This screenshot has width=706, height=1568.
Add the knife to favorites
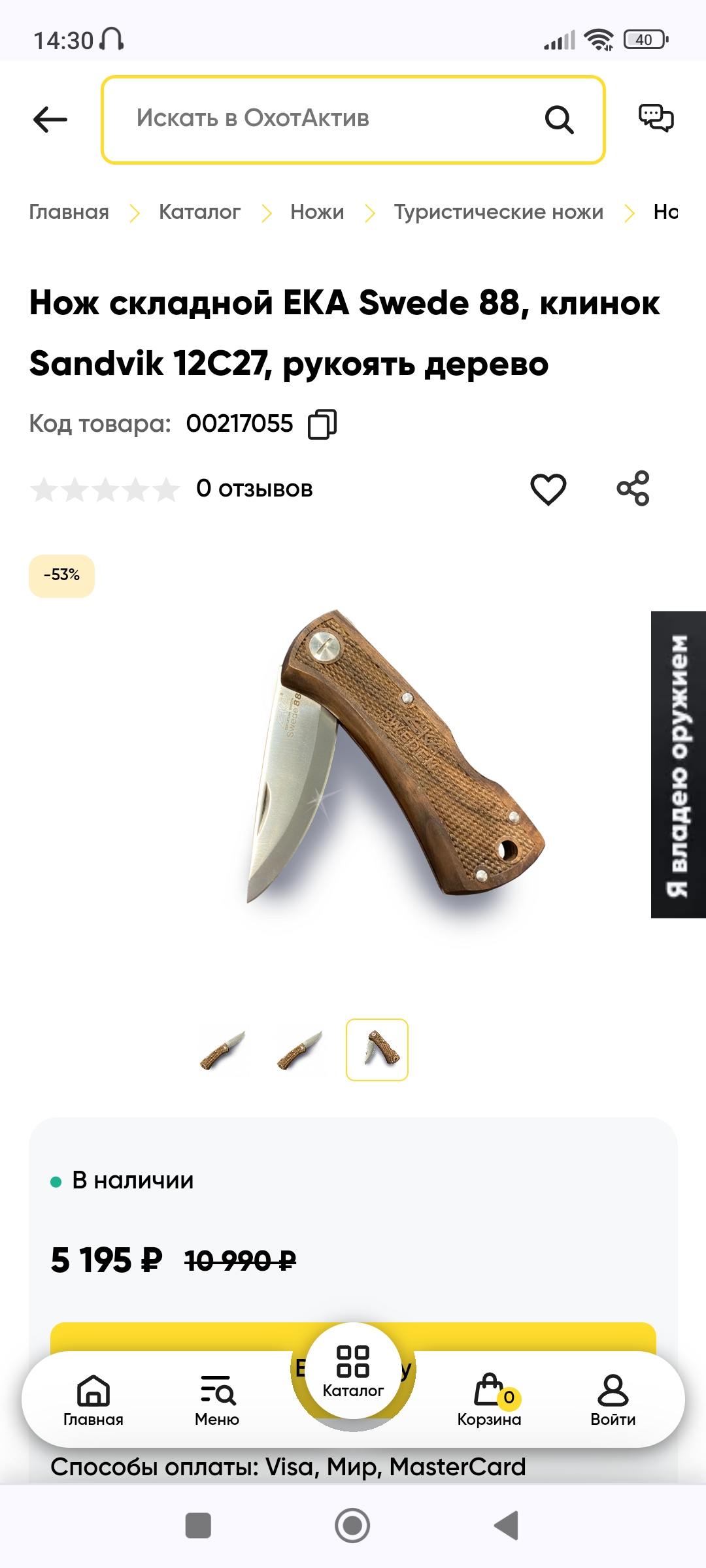(548, 489)
